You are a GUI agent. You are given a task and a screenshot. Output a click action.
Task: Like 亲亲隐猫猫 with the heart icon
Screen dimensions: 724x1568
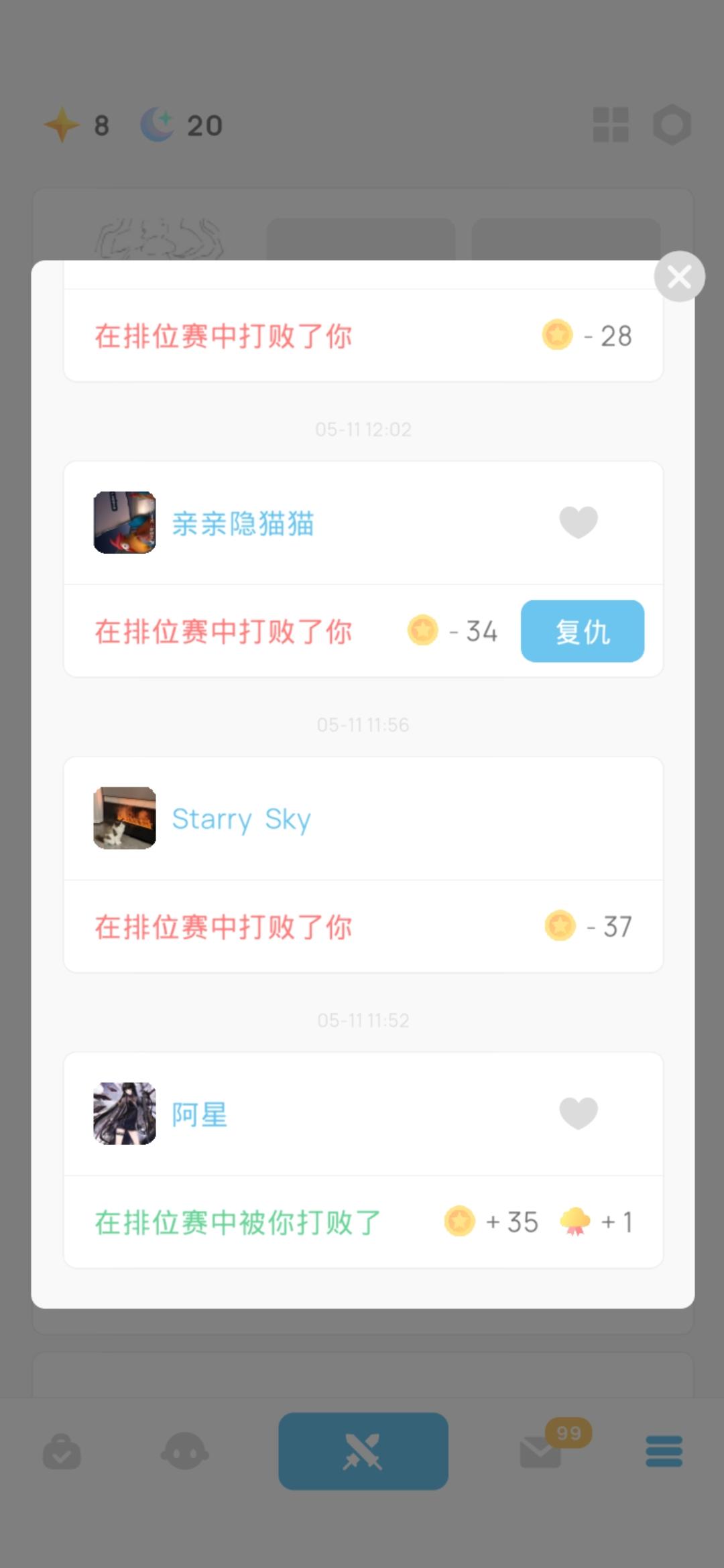click(579, 522)
